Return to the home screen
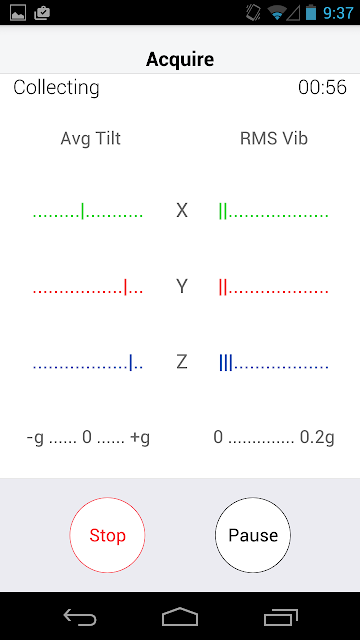The image size is (360, 640). coord(180,616)
